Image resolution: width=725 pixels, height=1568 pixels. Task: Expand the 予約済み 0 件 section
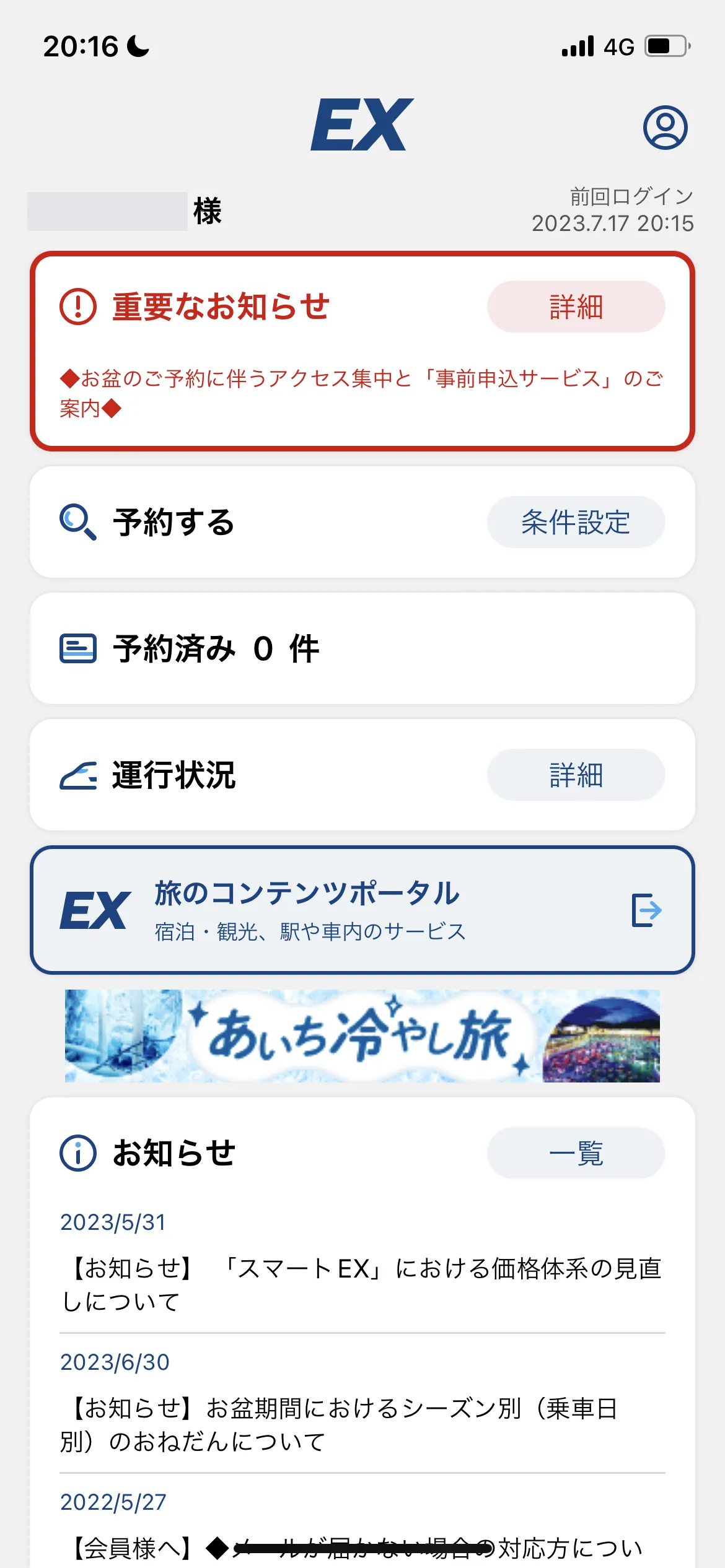point(362,648)
